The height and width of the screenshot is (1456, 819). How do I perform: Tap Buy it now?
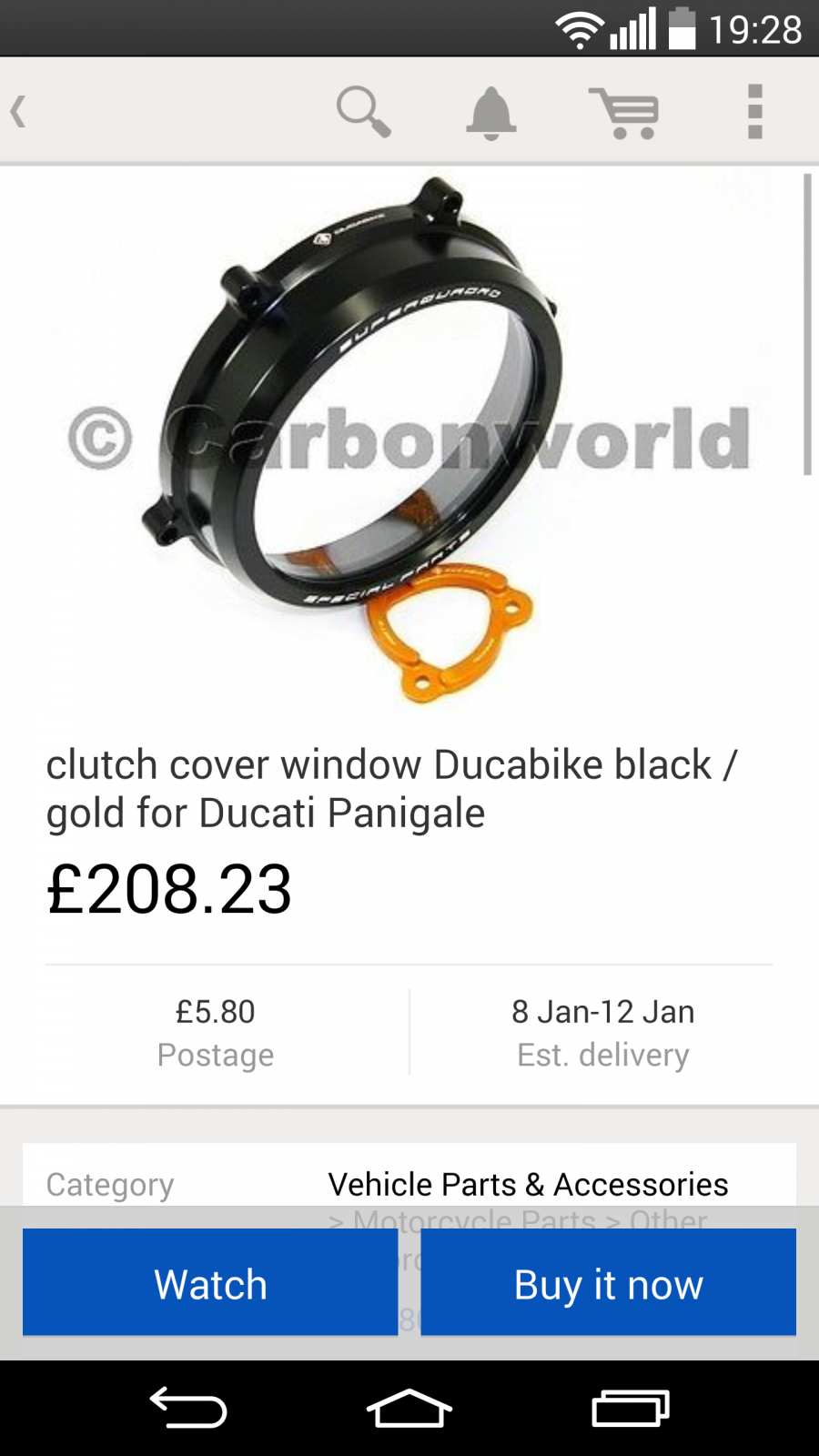pyautogui.click(x=608, y=1283)
